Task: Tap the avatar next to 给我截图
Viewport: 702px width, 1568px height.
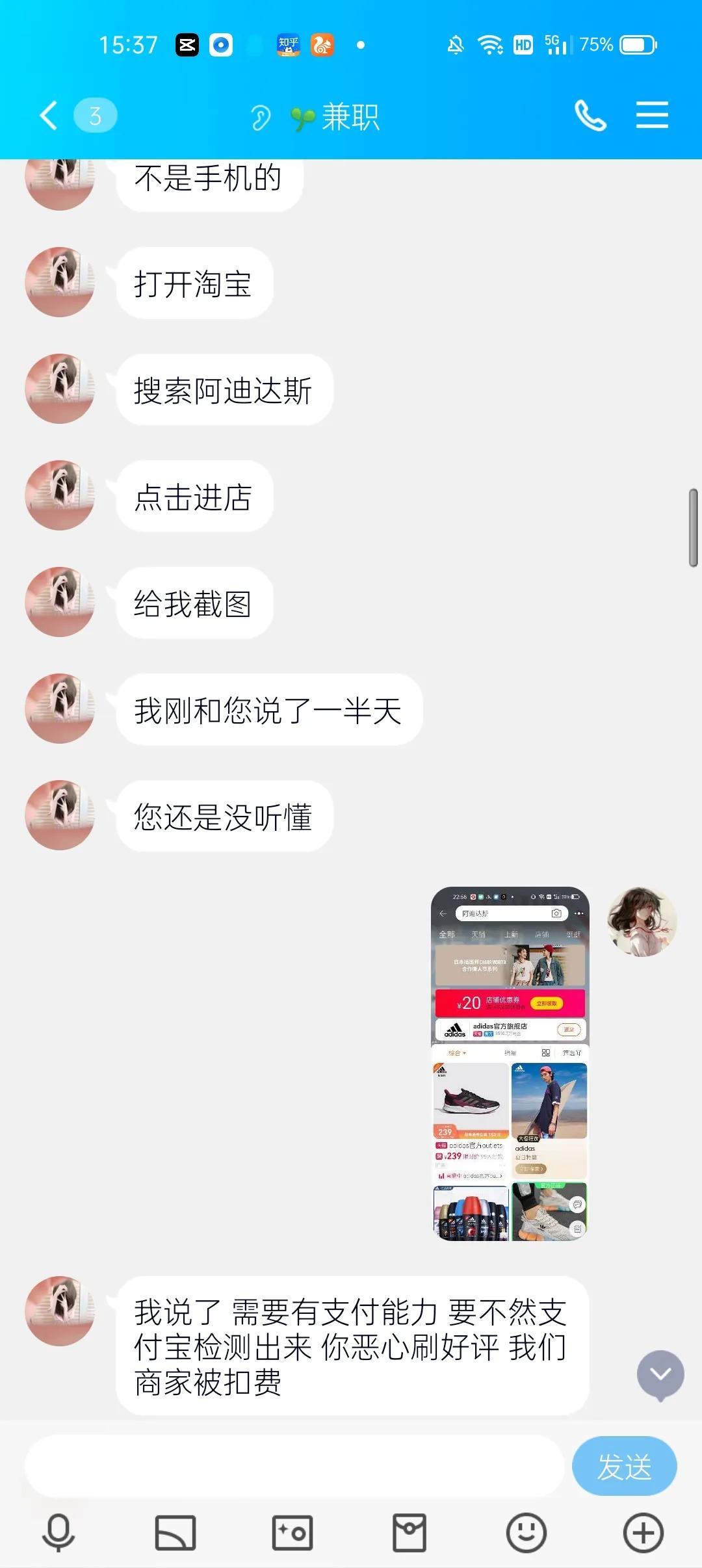Action: [59, 601]
